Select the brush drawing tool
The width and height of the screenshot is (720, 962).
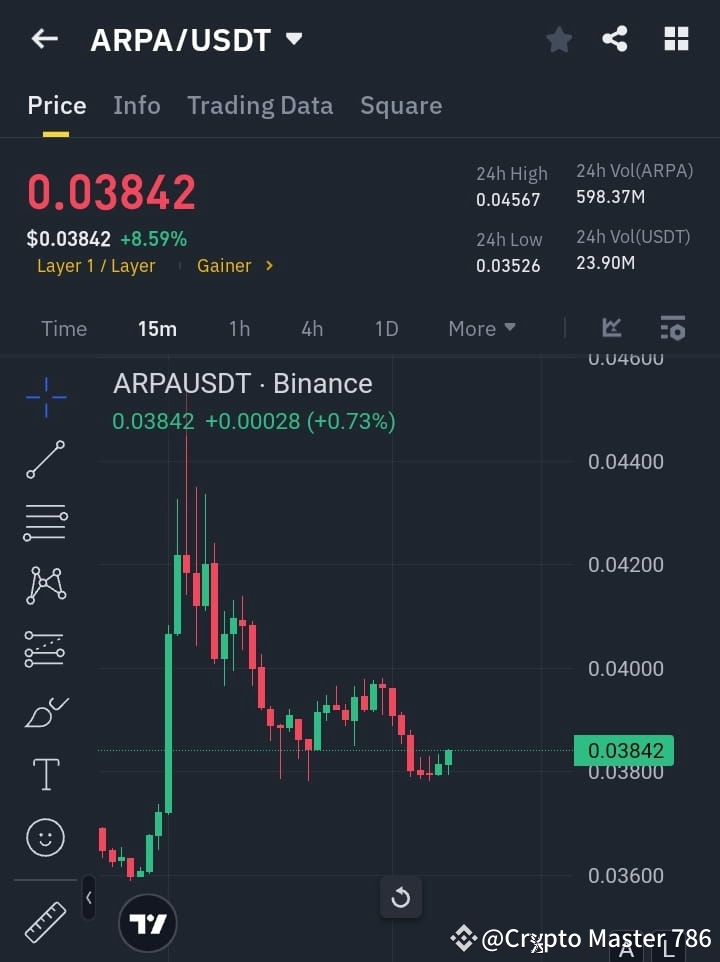45,711
